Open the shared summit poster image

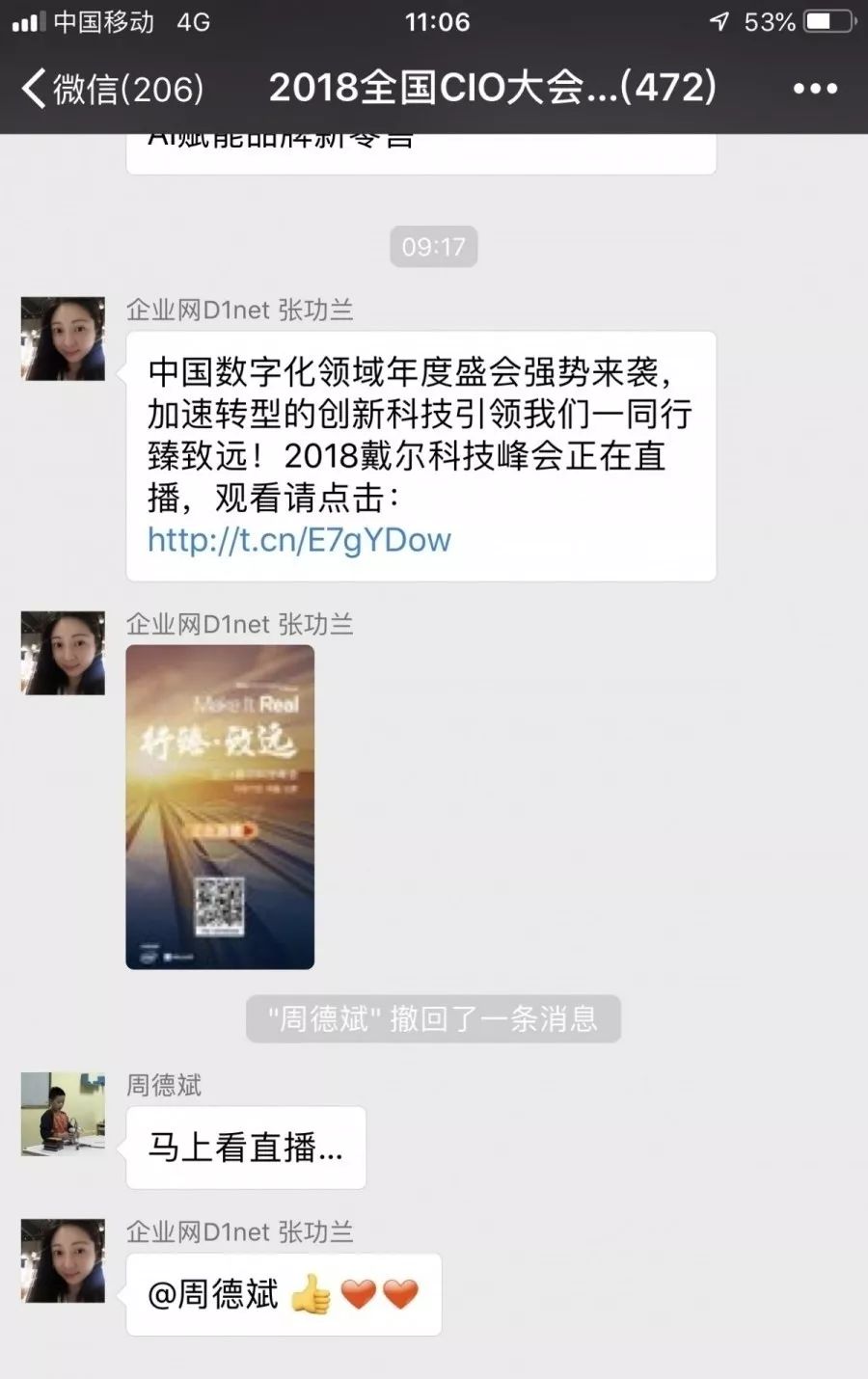point(220,806)
